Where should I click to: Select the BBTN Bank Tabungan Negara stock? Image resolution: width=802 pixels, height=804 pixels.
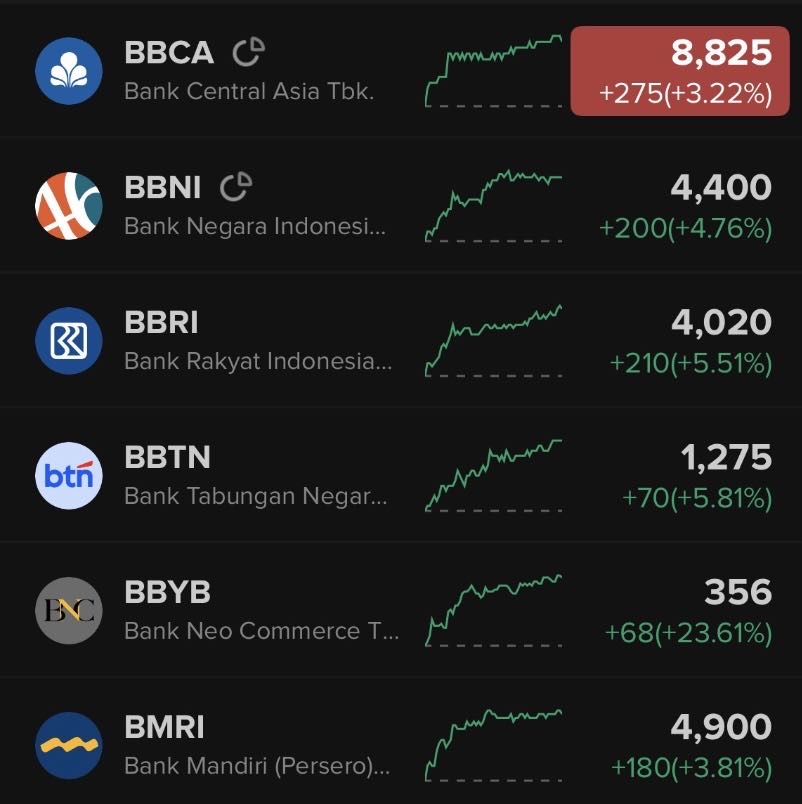tap(250, 476)
